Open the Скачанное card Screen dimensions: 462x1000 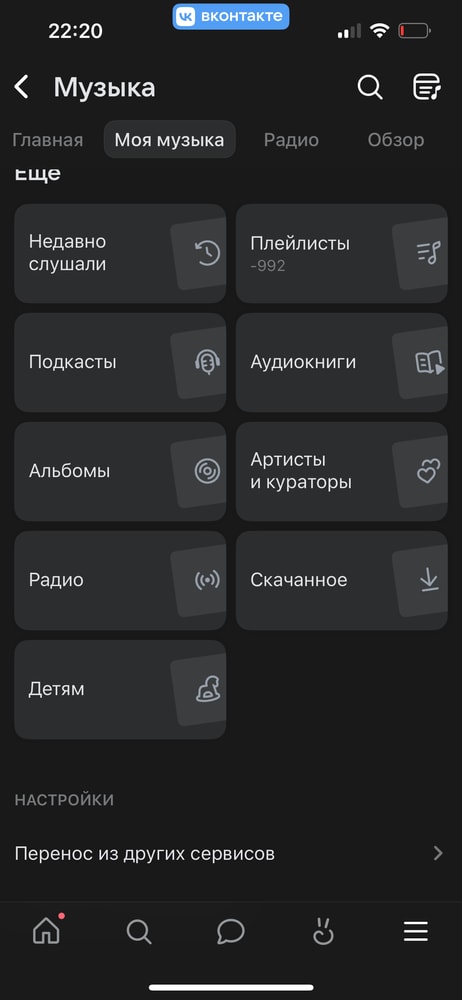[342, 580]
